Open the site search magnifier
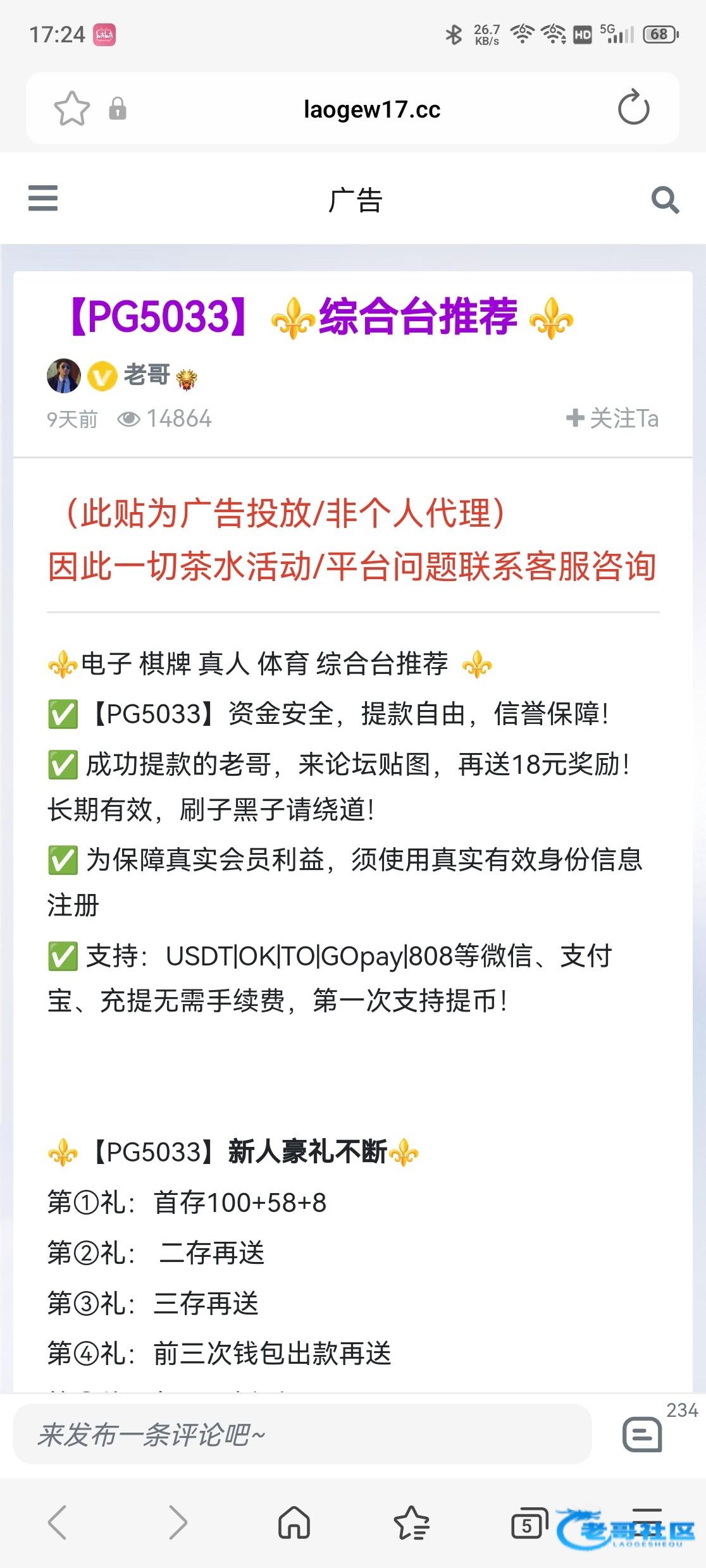This screenshot has width=706, height=1568. [x=665, y=200]
